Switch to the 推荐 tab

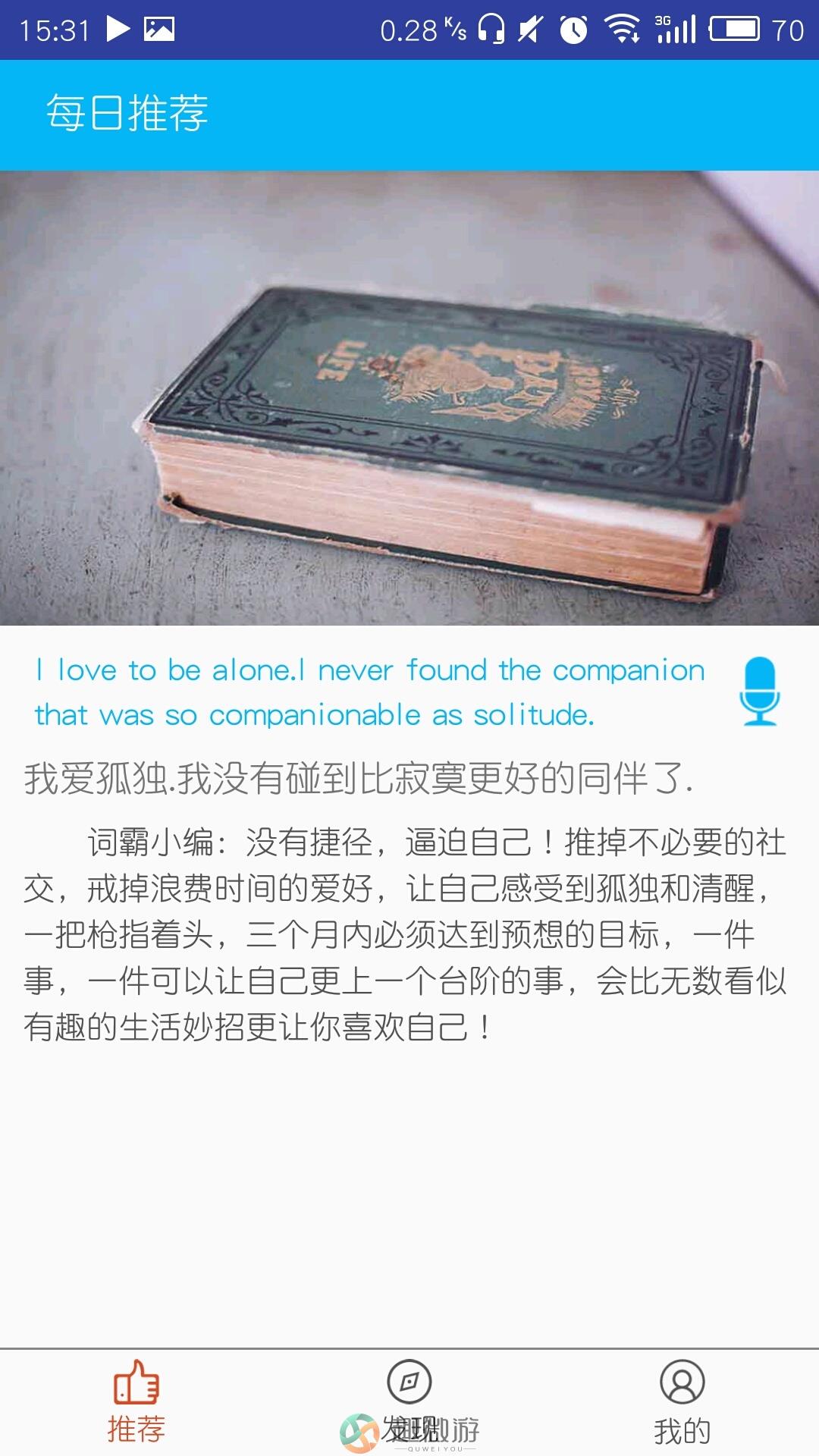(x=136, y=1401)
